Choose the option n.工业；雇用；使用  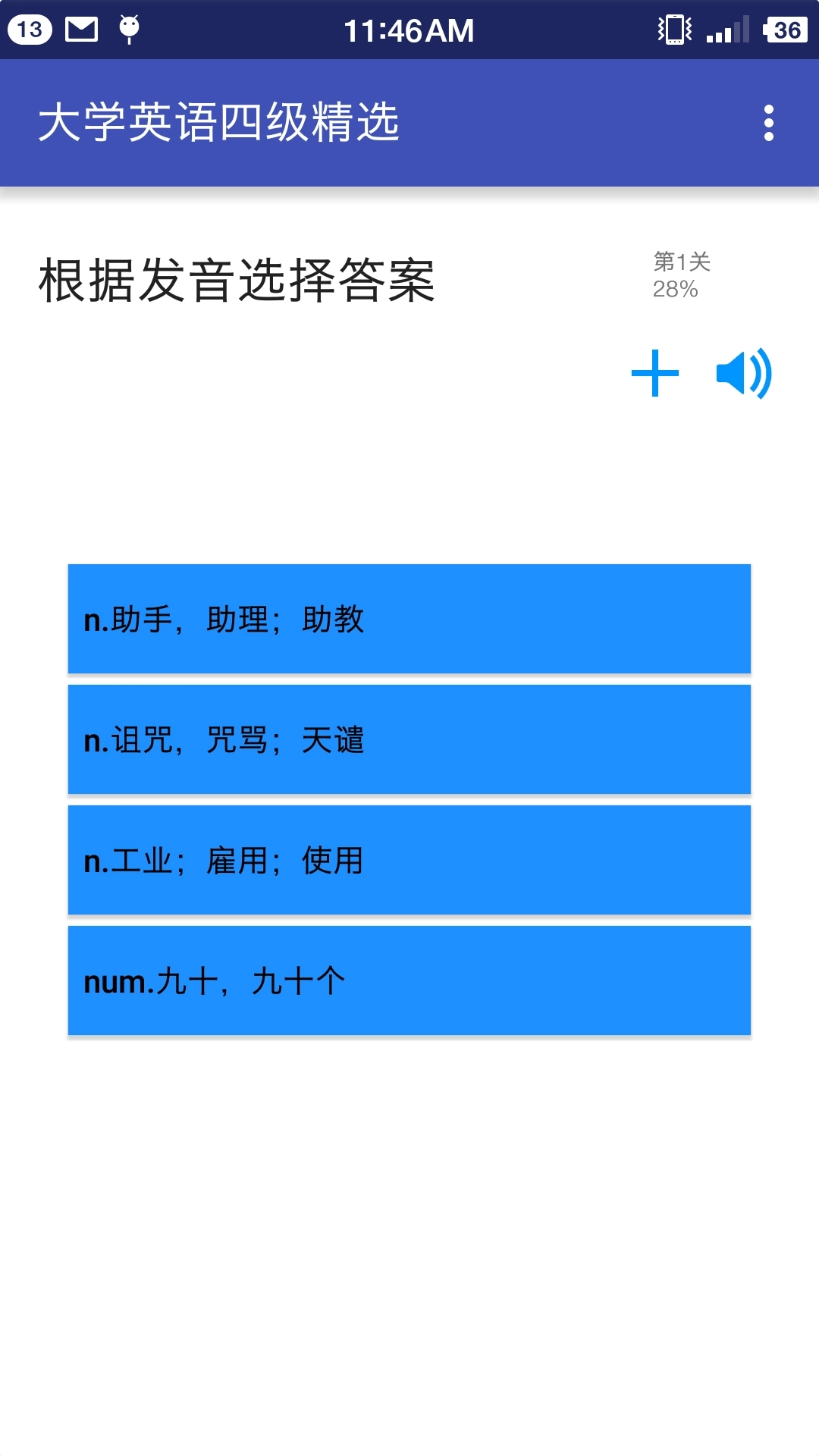[409, 859]
